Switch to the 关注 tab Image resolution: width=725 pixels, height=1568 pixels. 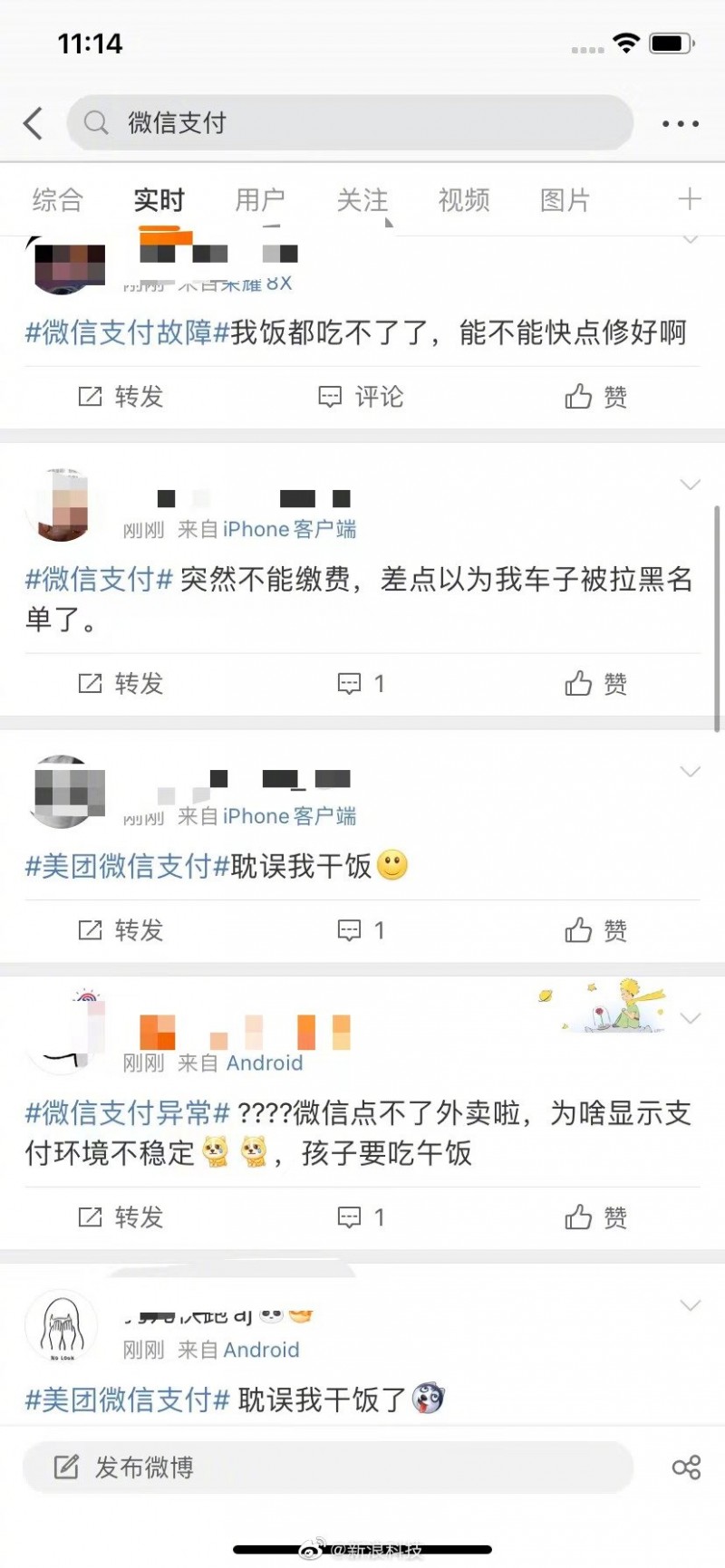point(362,200)
